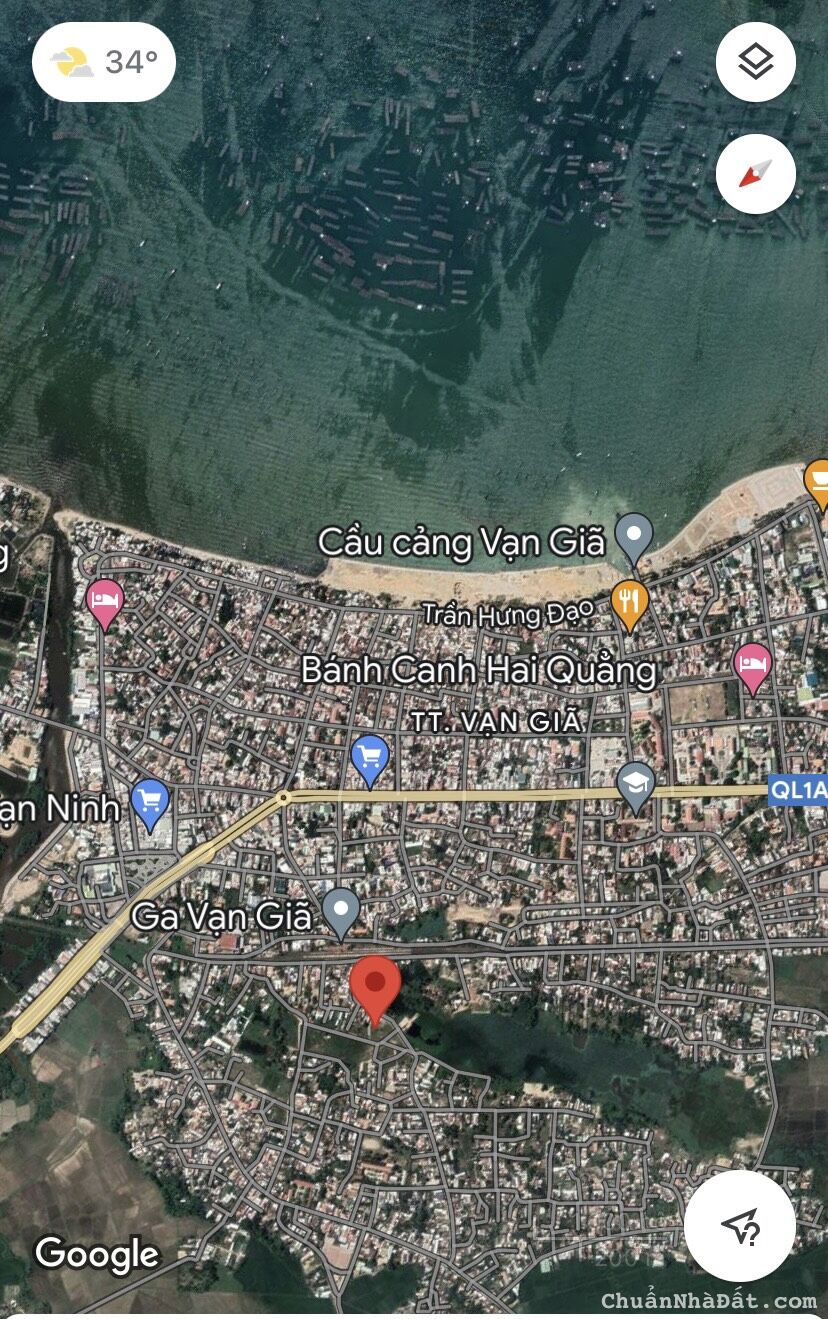This screenshot has width=828, height=1319.
Task: Open the 34° weather chip
Action: pos(104,62)
